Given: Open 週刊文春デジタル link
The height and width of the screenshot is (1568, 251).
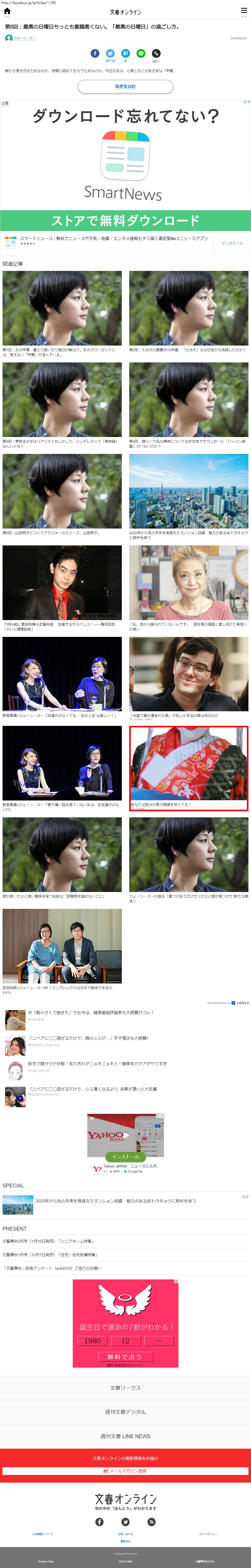Looking at the screenshot, I should [x=125, y=1412].
